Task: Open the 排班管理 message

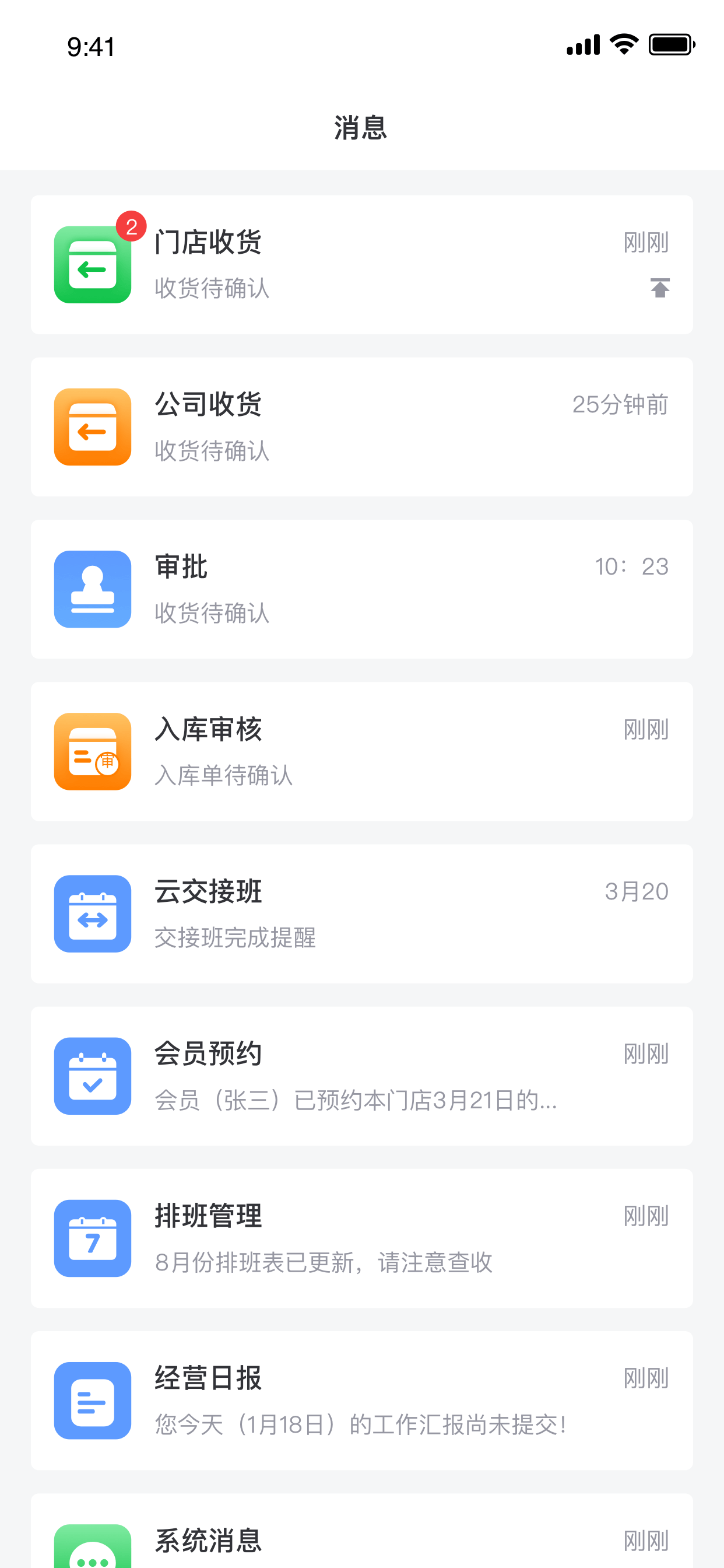Action: 362,1238
